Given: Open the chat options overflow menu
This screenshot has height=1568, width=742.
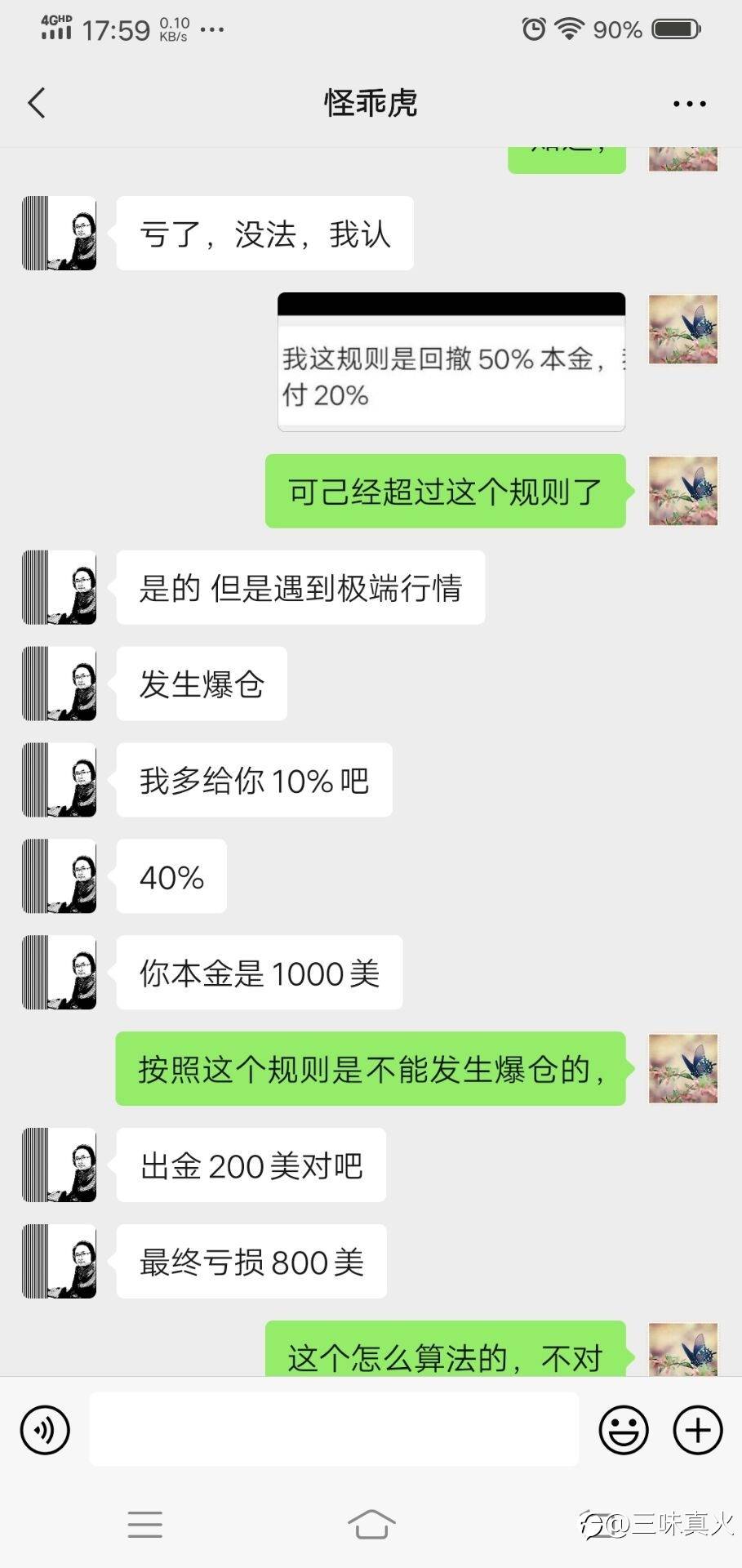Looking at the screenshot, I should pos(689,104).
